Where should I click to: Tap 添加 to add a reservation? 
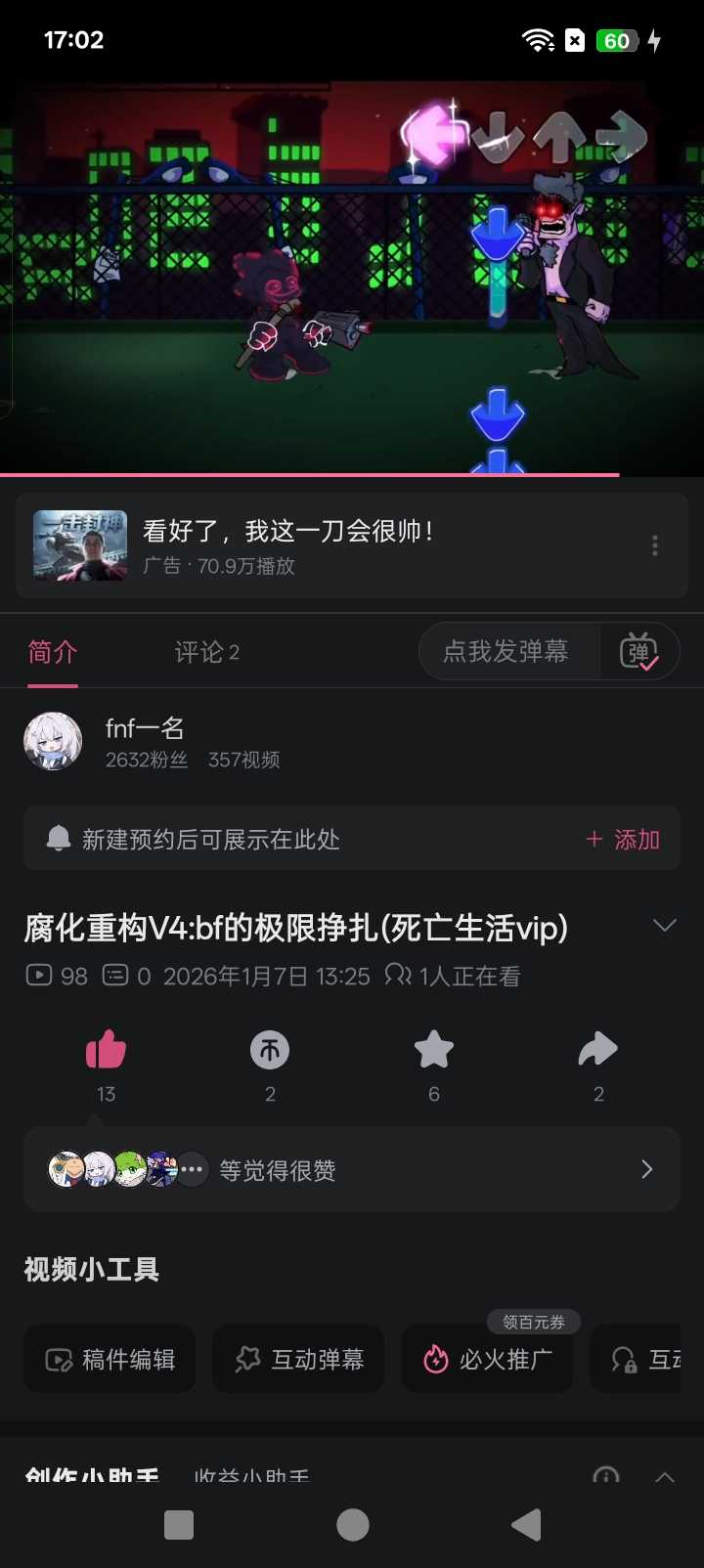[623, 840]
